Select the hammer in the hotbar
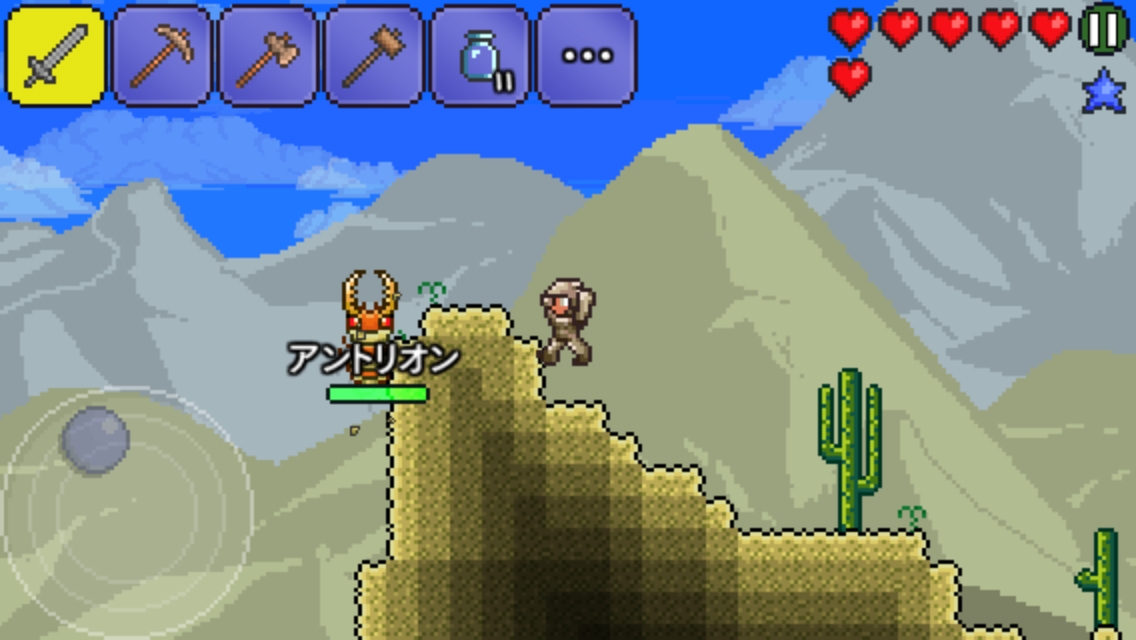Screen dimensions: 1136x640 (375, 56)
